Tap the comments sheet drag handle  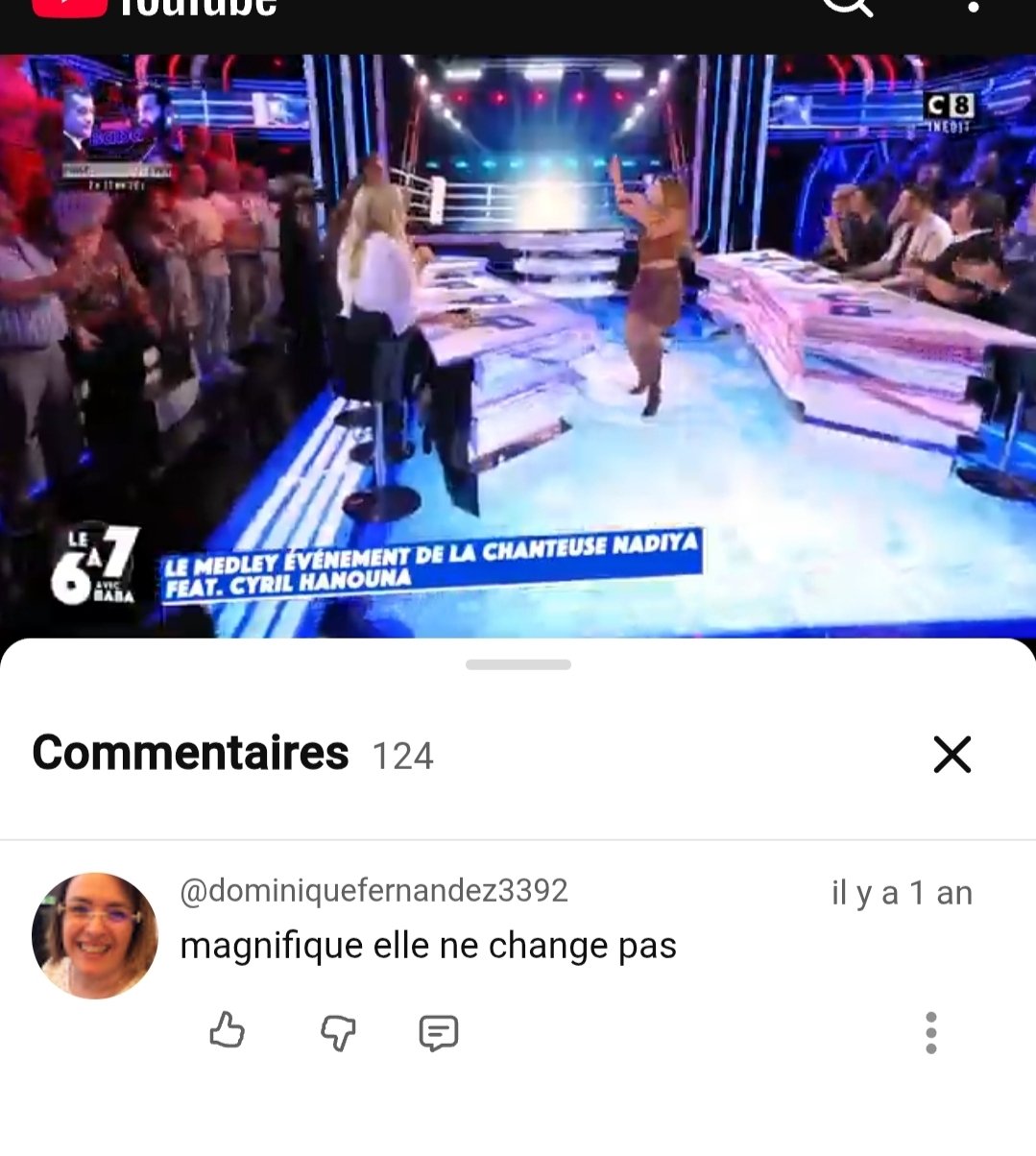518,664
